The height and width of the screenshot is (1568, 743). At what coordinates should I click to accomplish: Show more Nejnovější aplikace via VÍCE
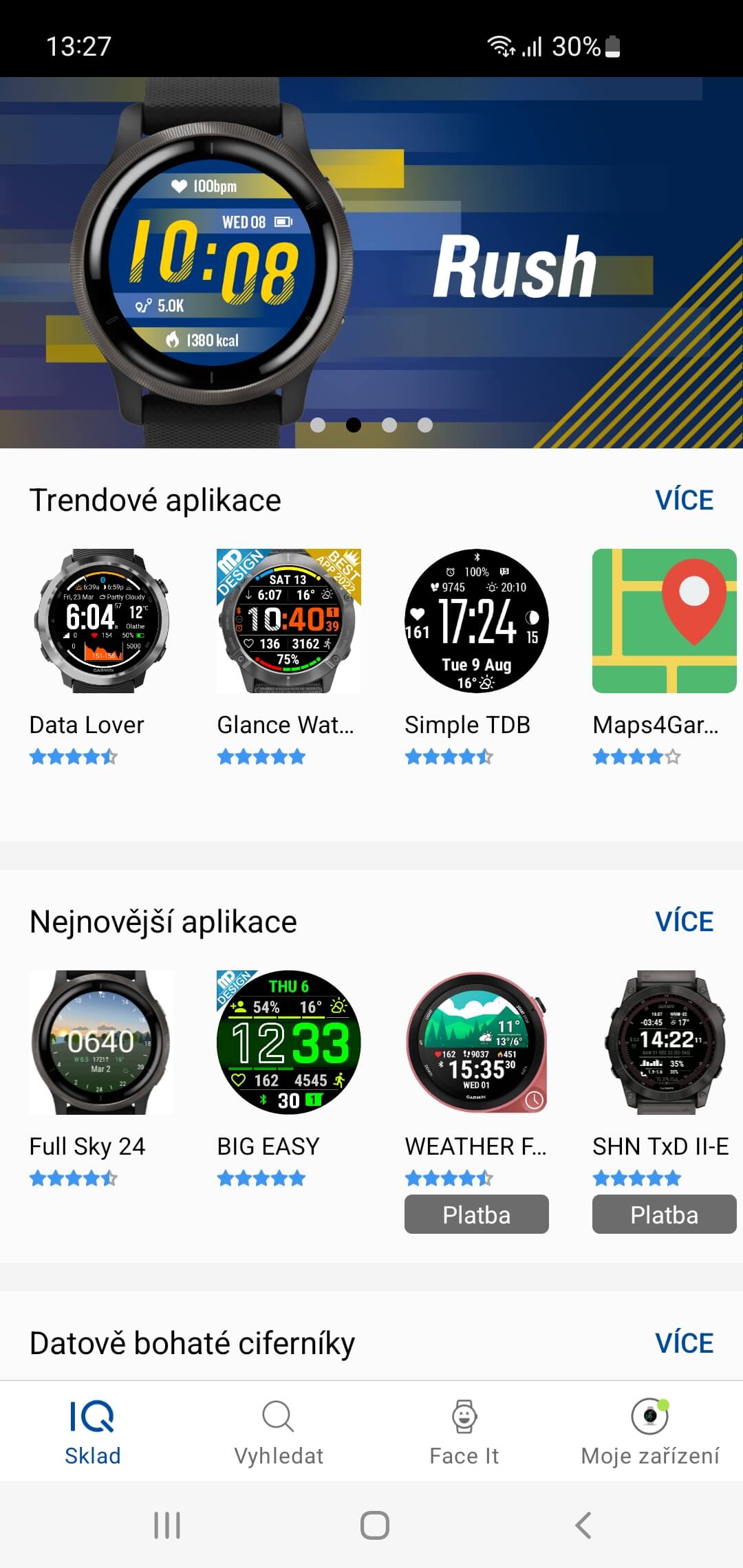[684, 922]
